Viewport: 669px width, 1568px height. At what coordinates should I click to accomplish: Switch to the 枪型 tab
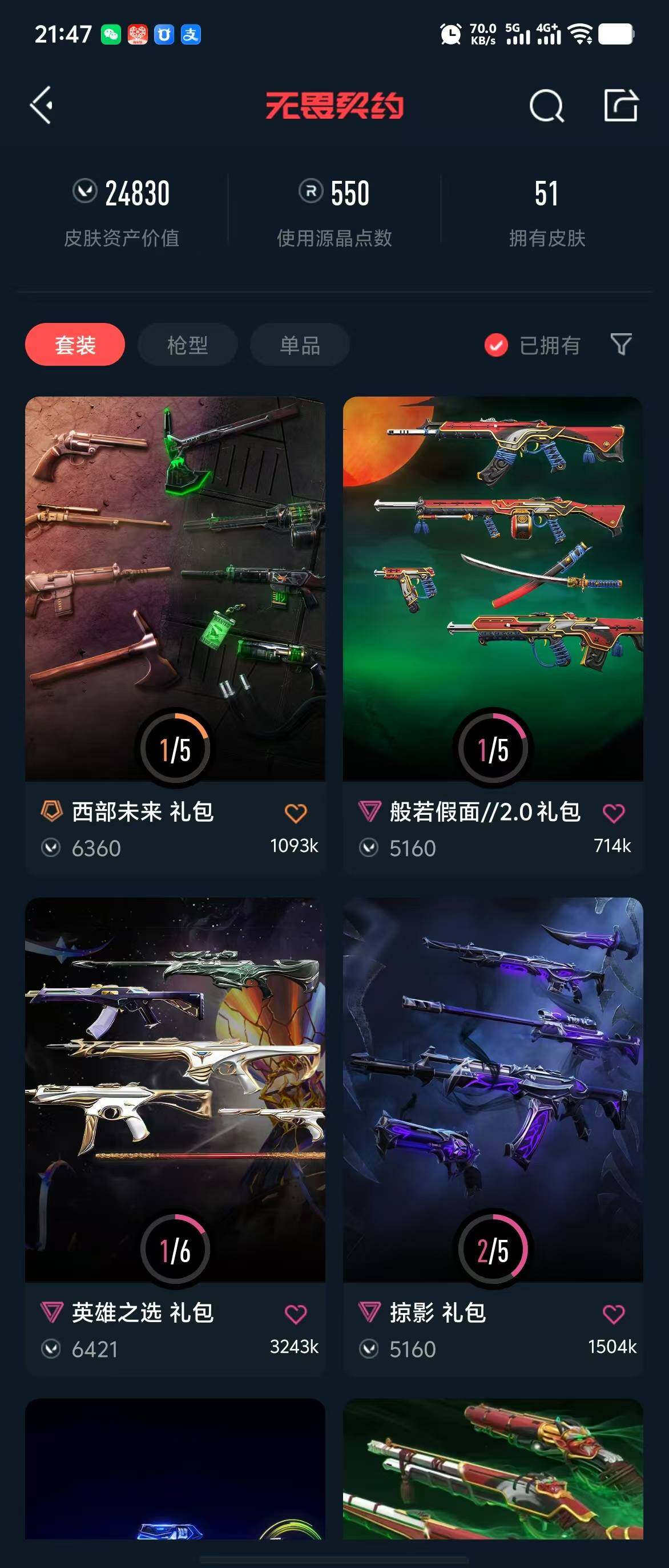(x=187, y=345)
